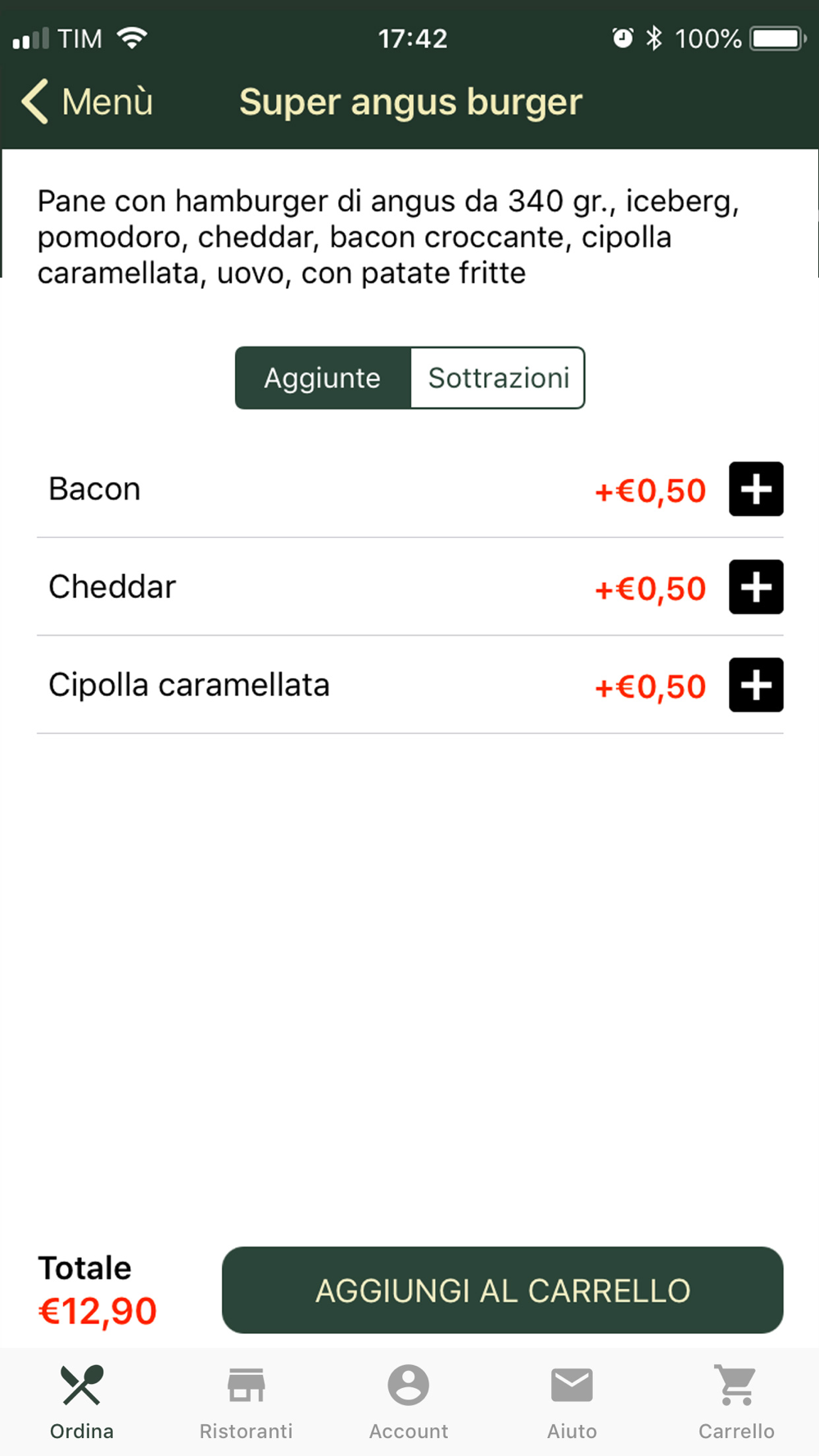Open the Account tab
The image size is (819, 1456).
point(409,1402)
